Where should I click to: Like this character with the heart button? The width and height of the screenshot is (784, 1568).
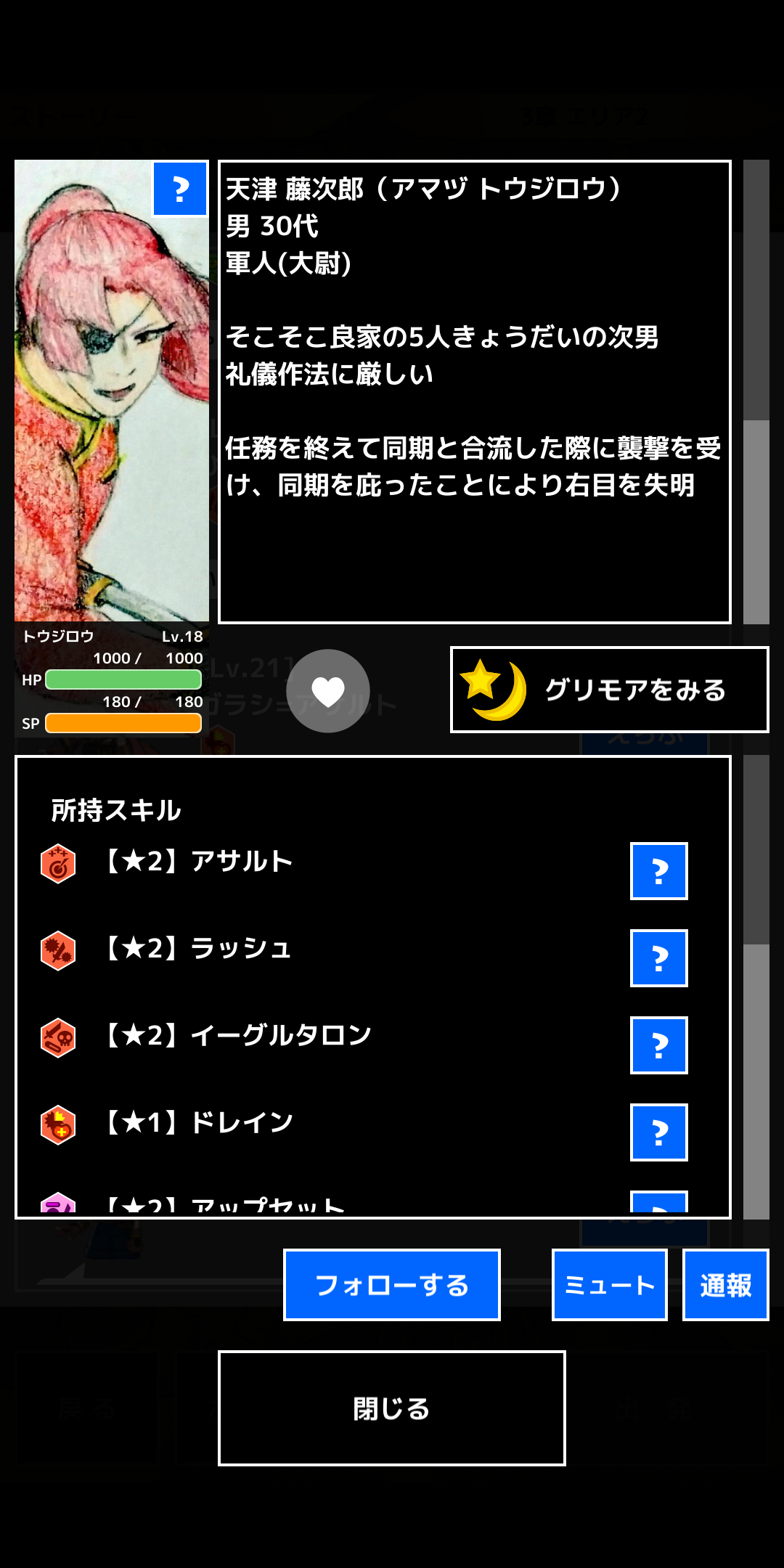coord(328,691)
